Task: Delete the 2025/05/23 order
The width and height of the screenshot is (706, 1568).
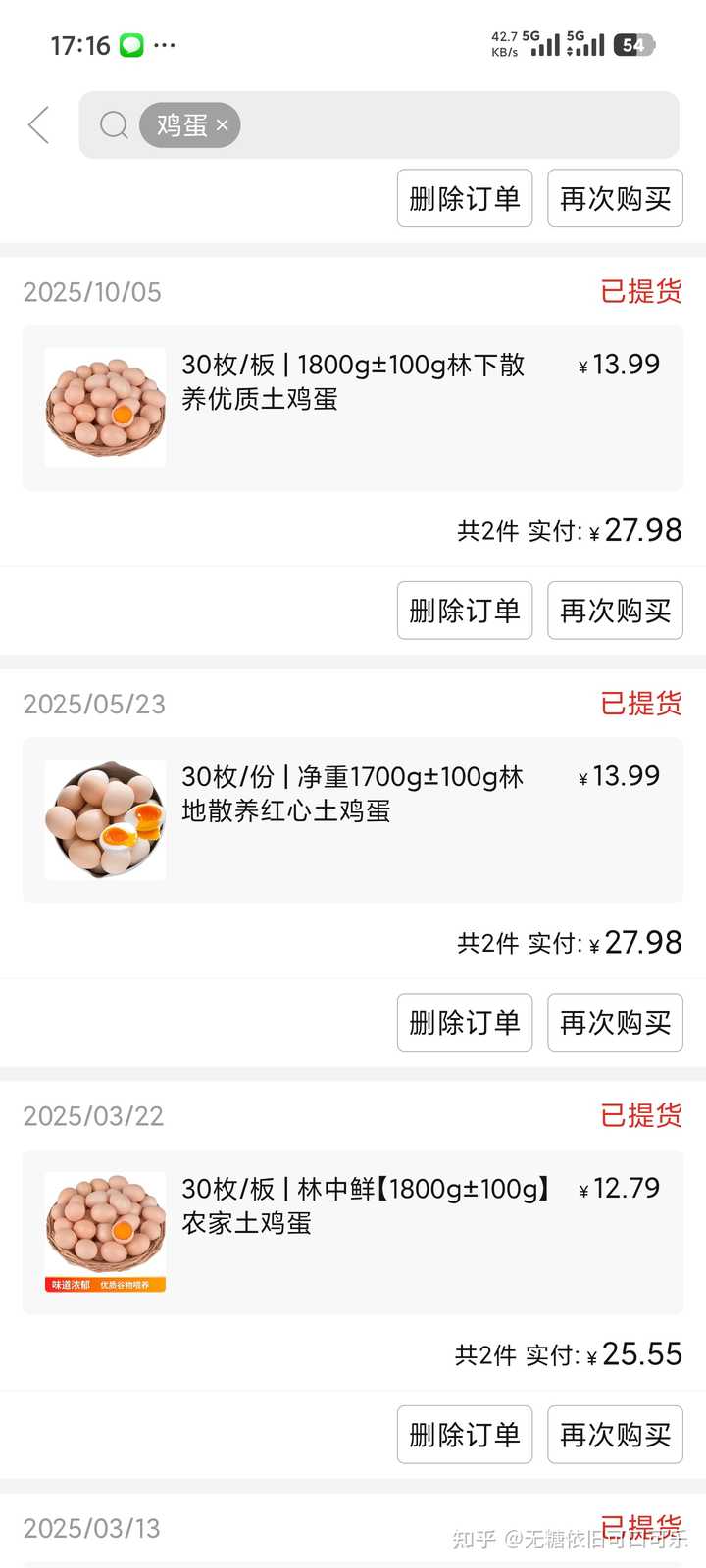Action: [x=464, y=1022]
